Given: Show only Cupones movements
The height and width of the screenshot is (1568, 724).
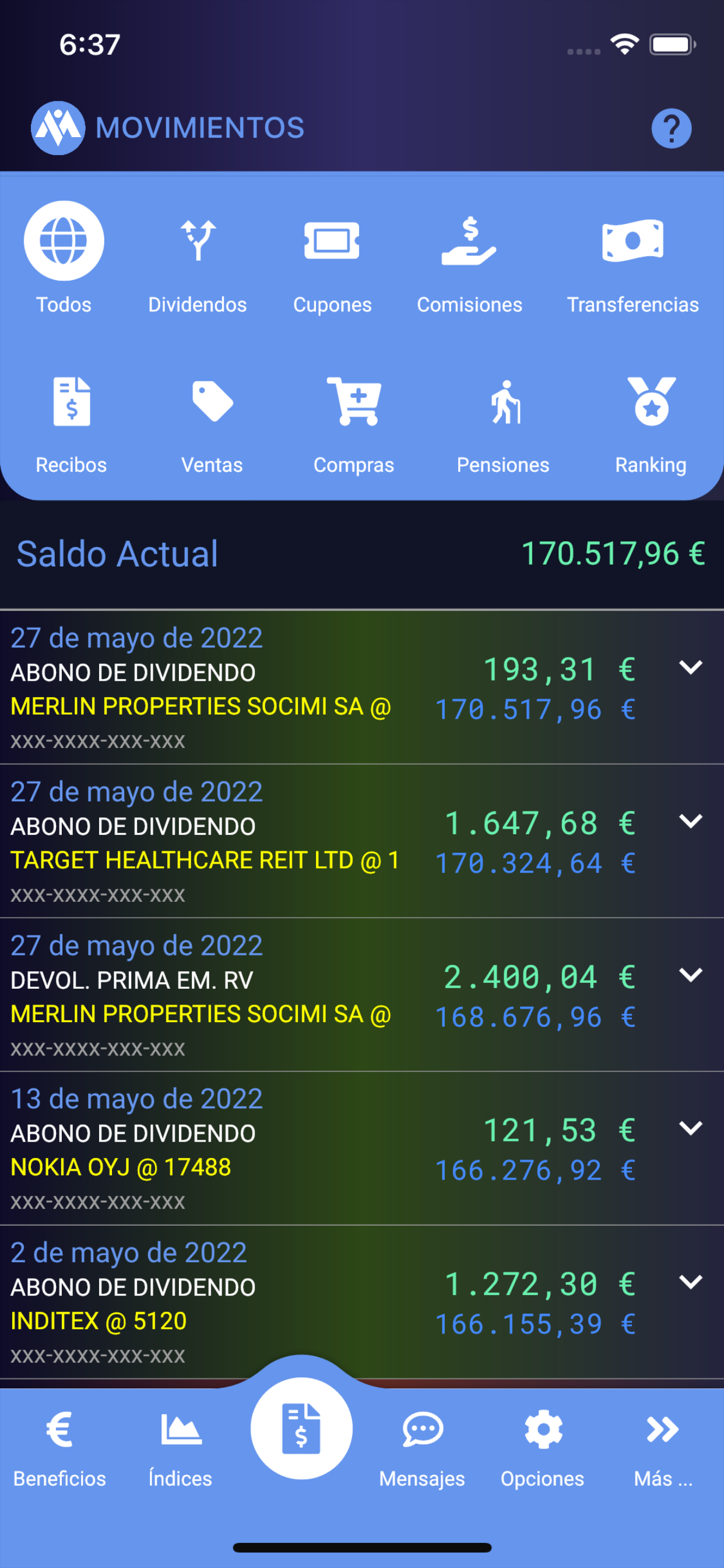Looking at the screenshot, I should [x=332, y=265].
